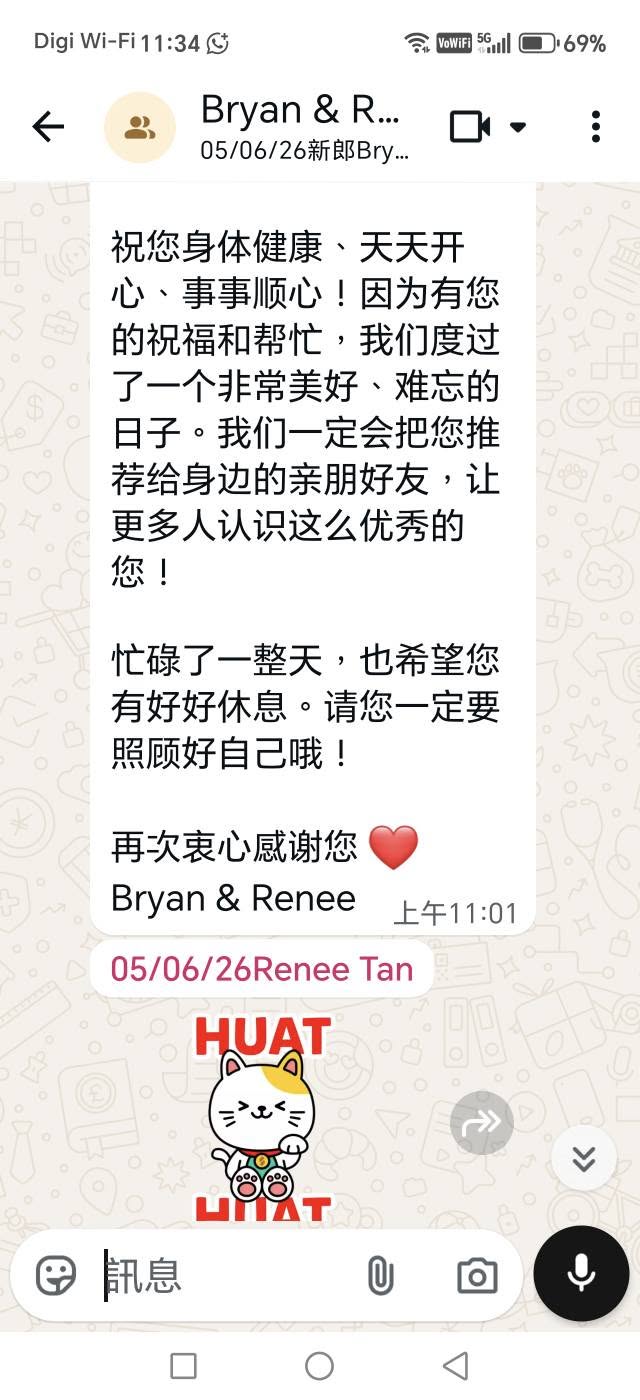
Task: Open the three-dot overflow menu
Action: (596, 127)
